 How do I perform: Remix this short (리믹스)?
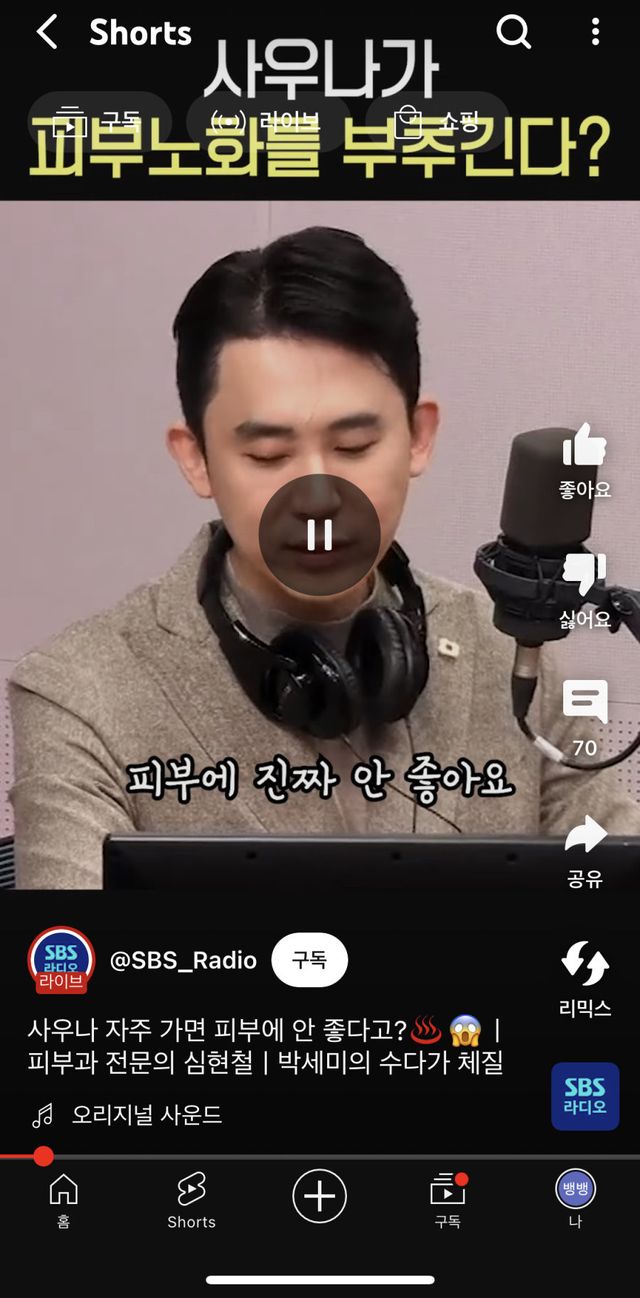[x=585, y=979]
